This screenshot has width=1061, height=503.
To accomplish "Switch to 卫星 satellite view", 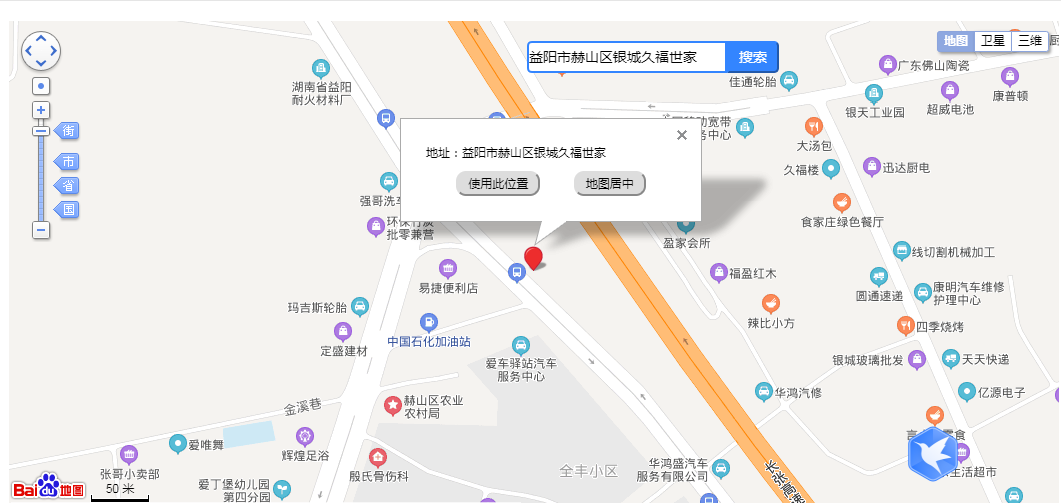I will (x=992, y=41).
